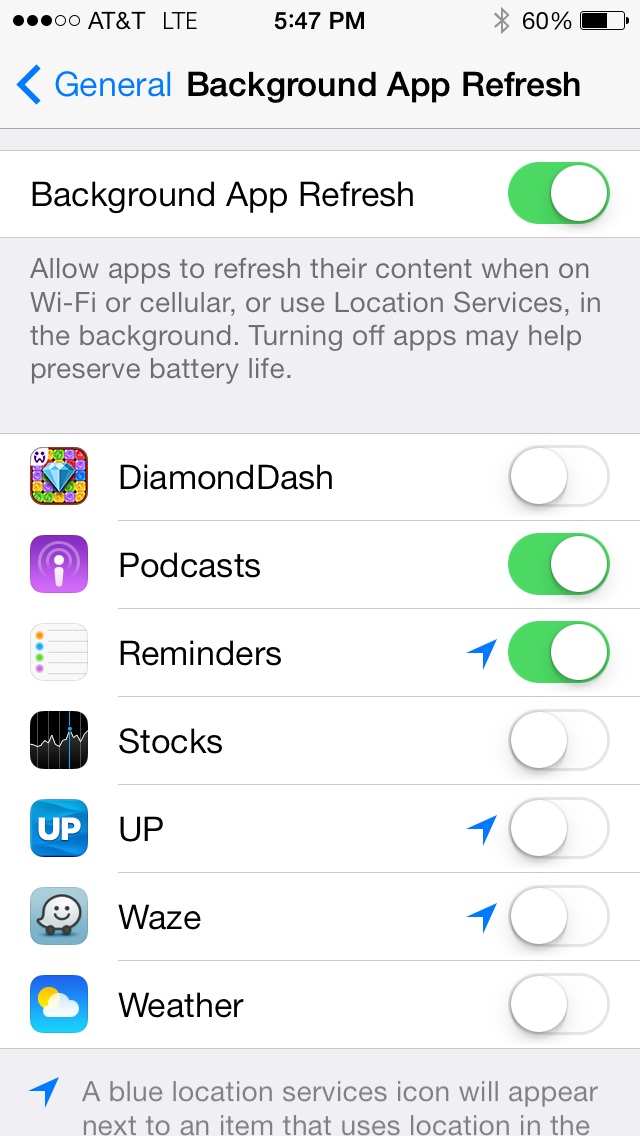Toggle the UP app switch on

(559, 828)
